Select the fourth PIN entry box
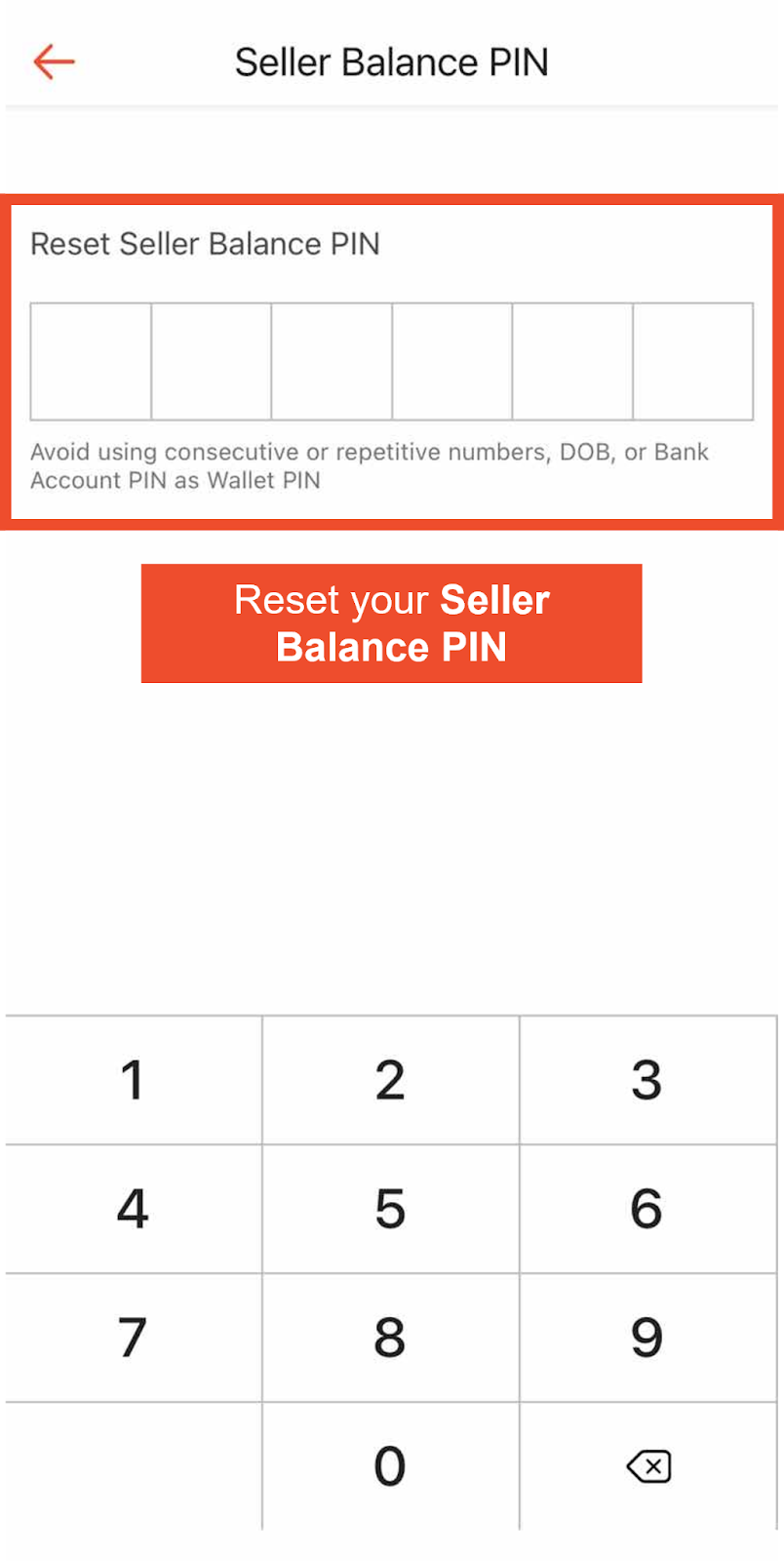The image size is (784, 1561). pos(452,361)
